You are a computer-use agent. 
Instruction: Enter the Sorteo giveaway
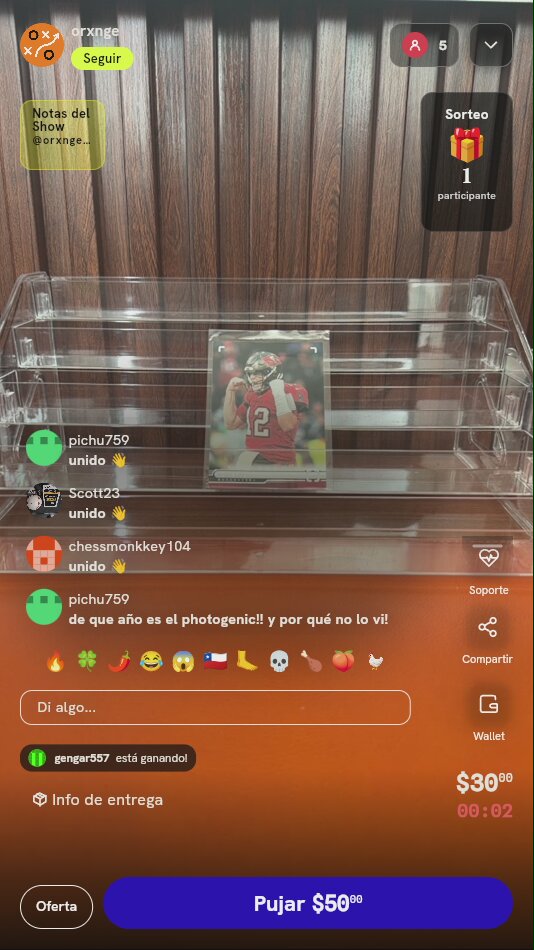point(467,161)
